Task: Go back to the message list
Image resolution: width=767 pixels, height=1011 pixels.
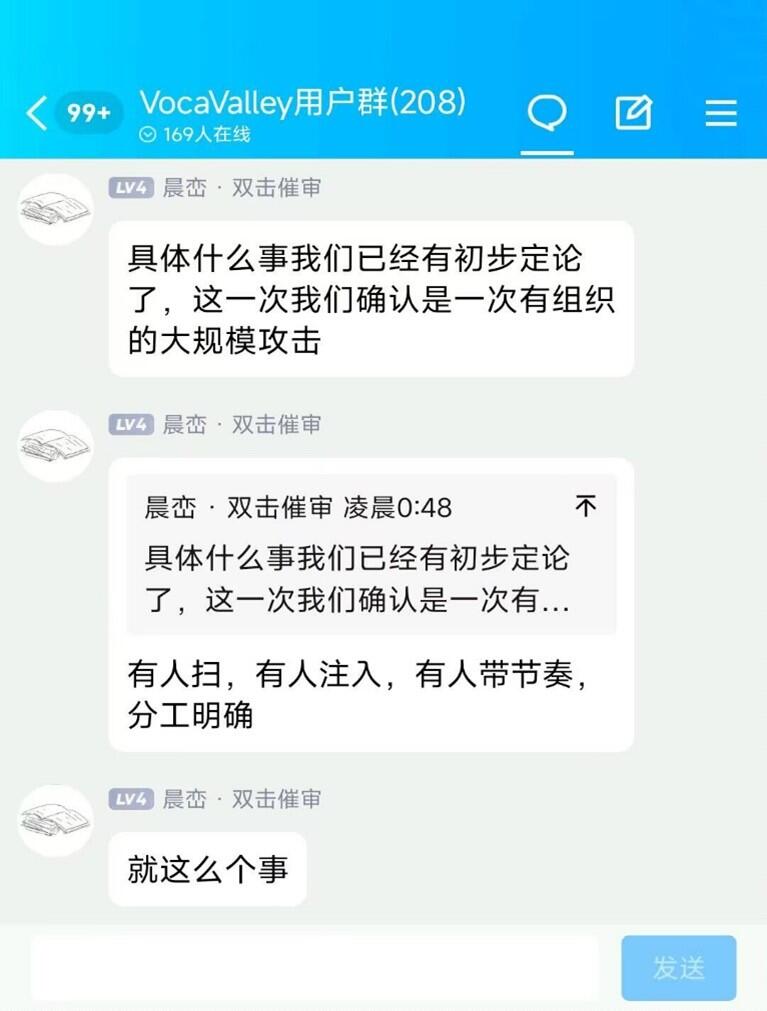Action: click(37, 113)
